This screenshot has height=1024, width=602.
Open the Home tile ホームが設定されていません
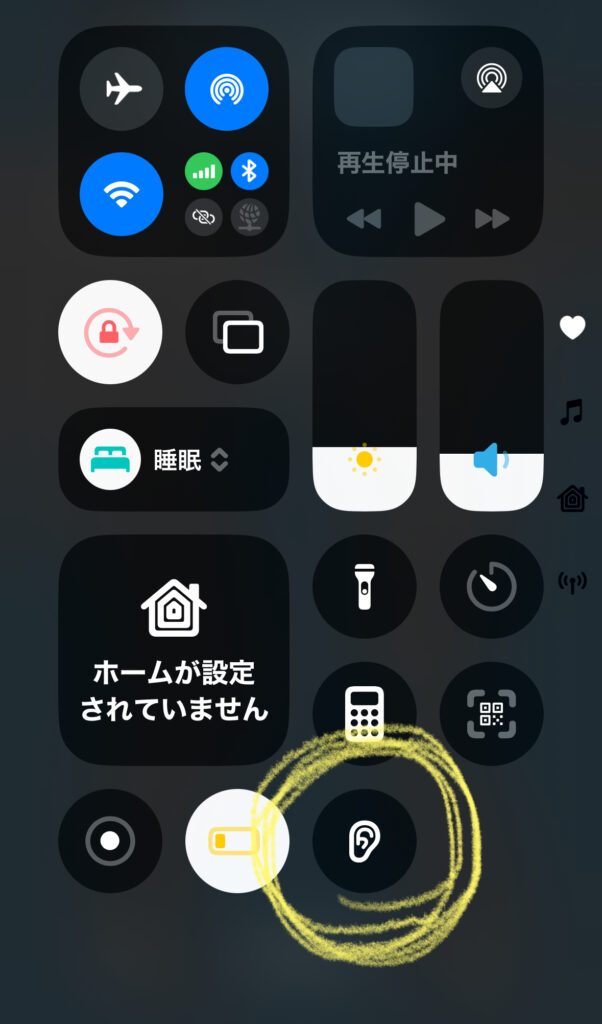(173, 650)
